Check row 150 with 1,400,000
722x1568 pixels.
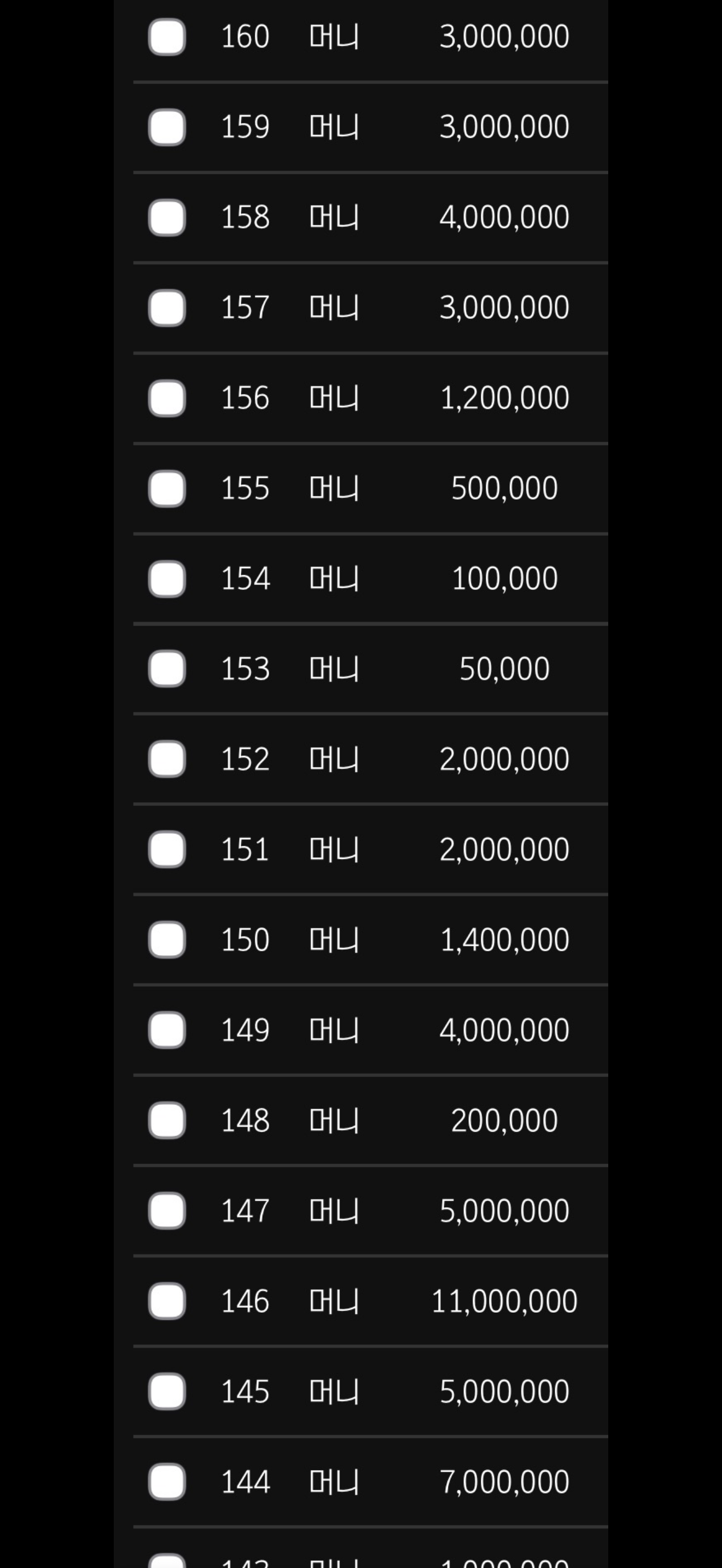167,940
